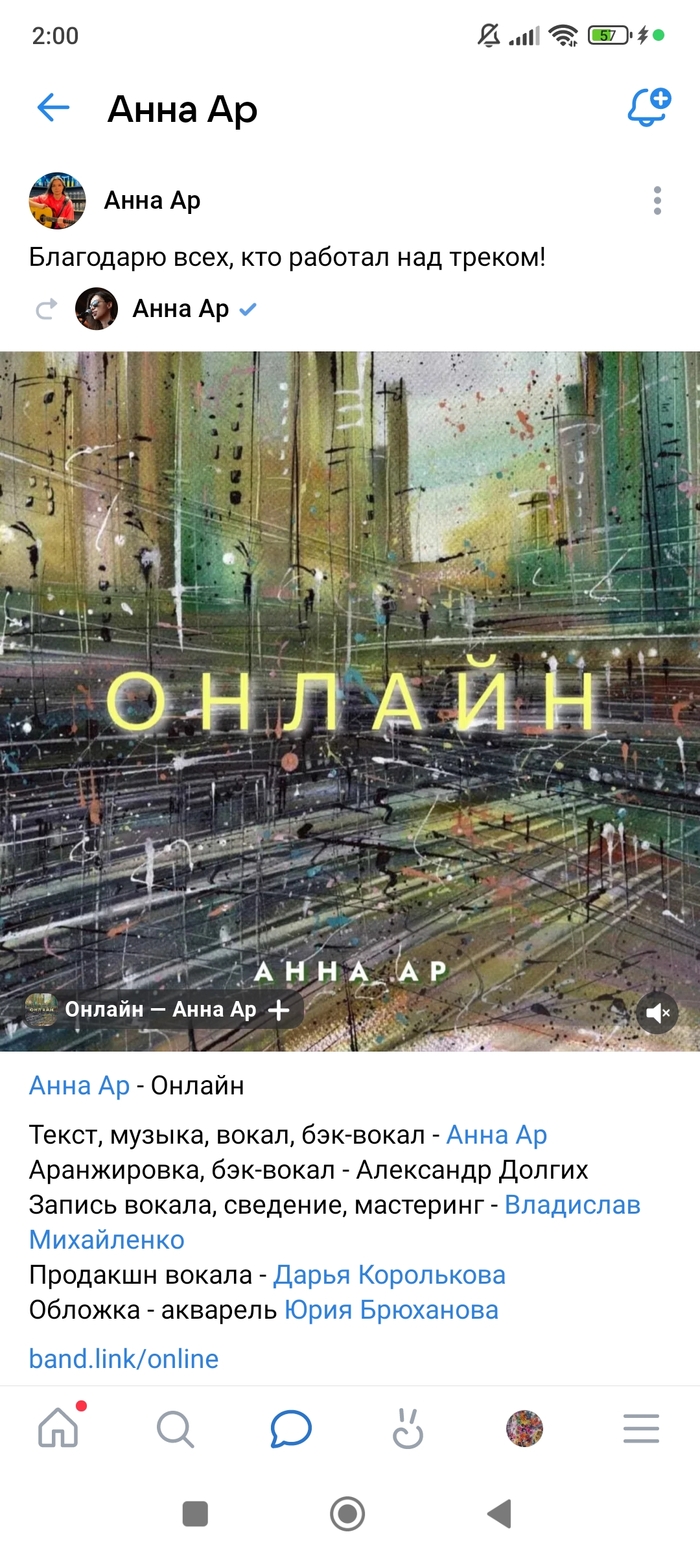Open the profile avatar tab
700x1556 pixels.
524,1428
